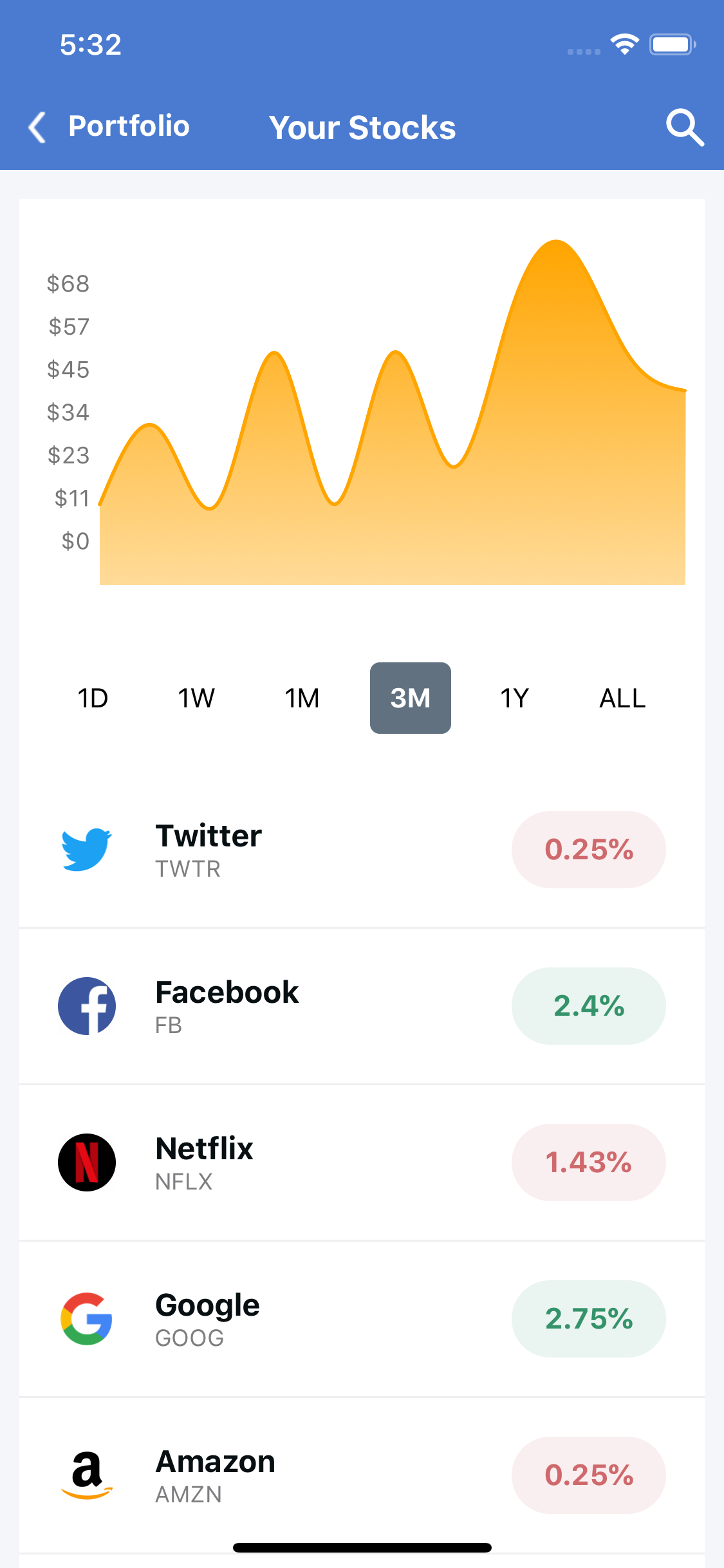Viewport: 724px width, 1568px height.
Task: Select the 1W time range tab
Action: coord(196,698)
